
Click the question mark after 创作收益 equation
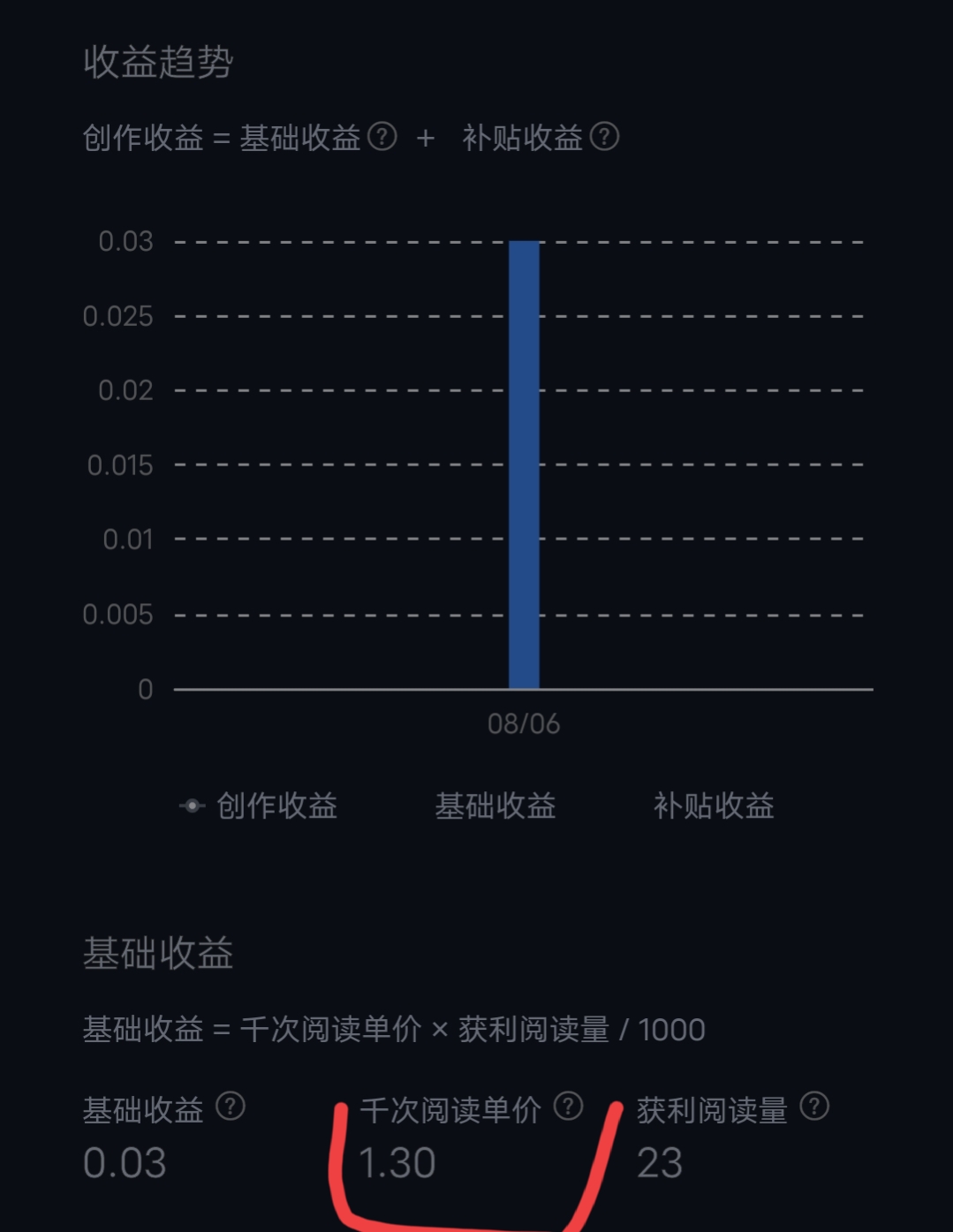click(382, 138)
